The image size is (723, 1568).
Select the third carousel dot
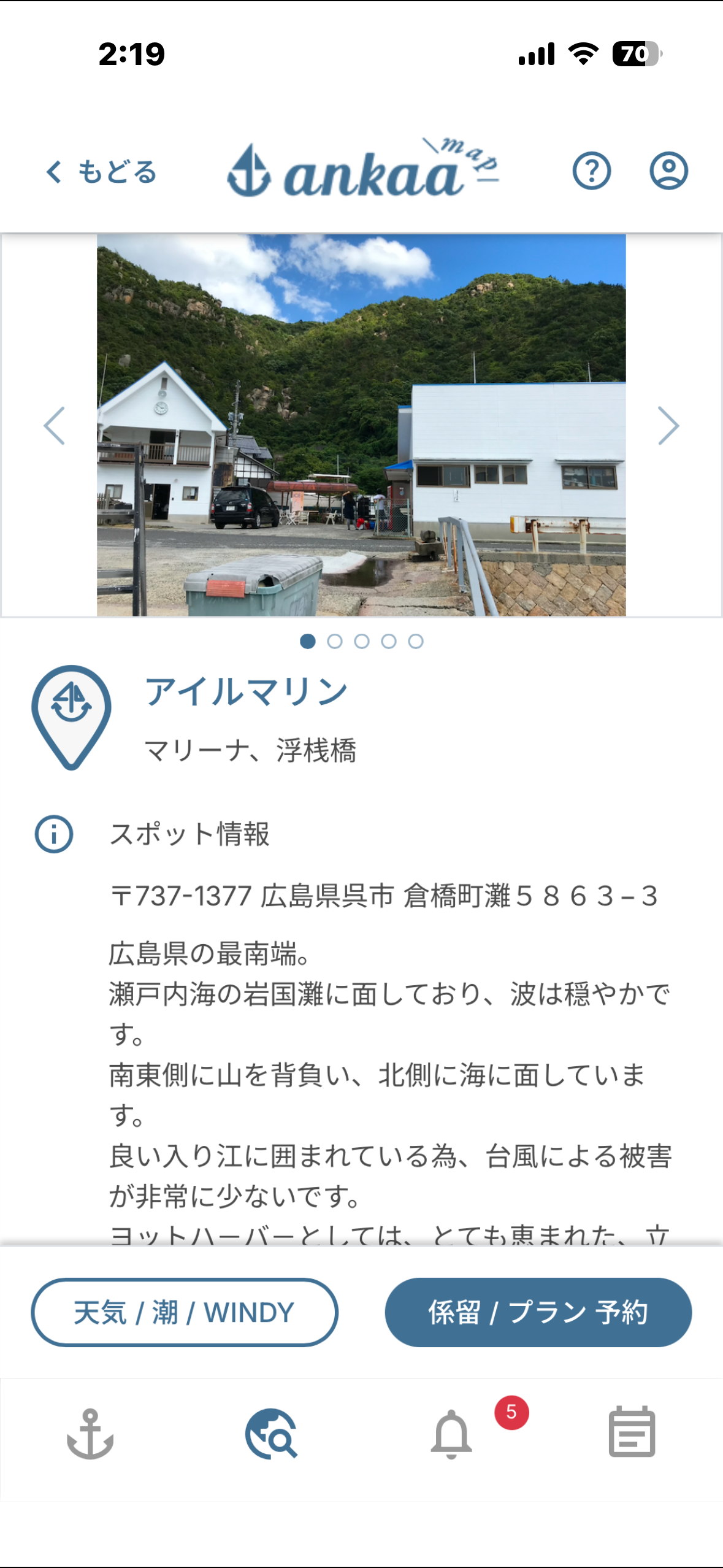pyautogui.click(x=362, y=641)
